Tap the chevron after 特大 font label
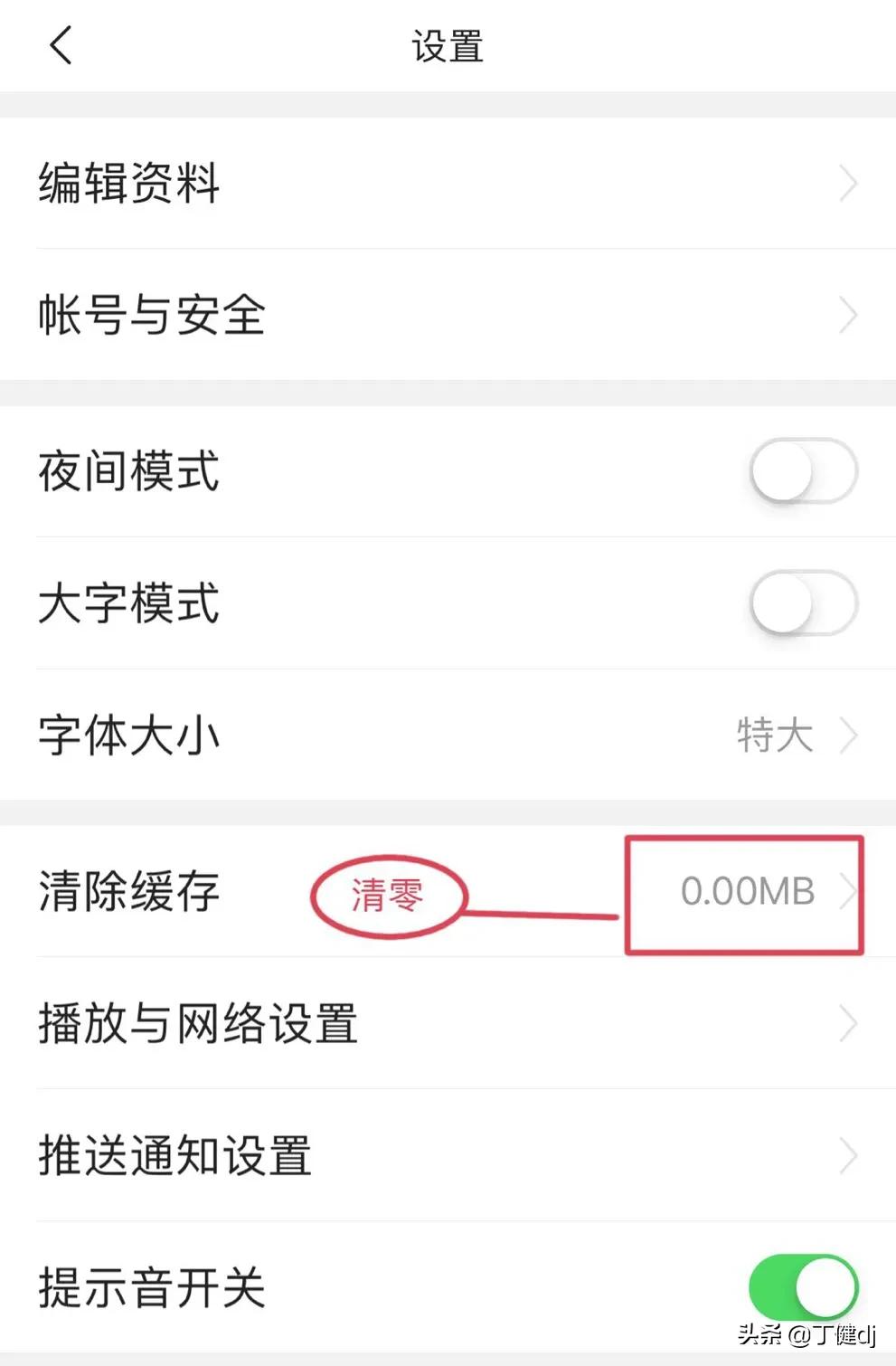Screen dimensions: 896x1366 point(848,735)
